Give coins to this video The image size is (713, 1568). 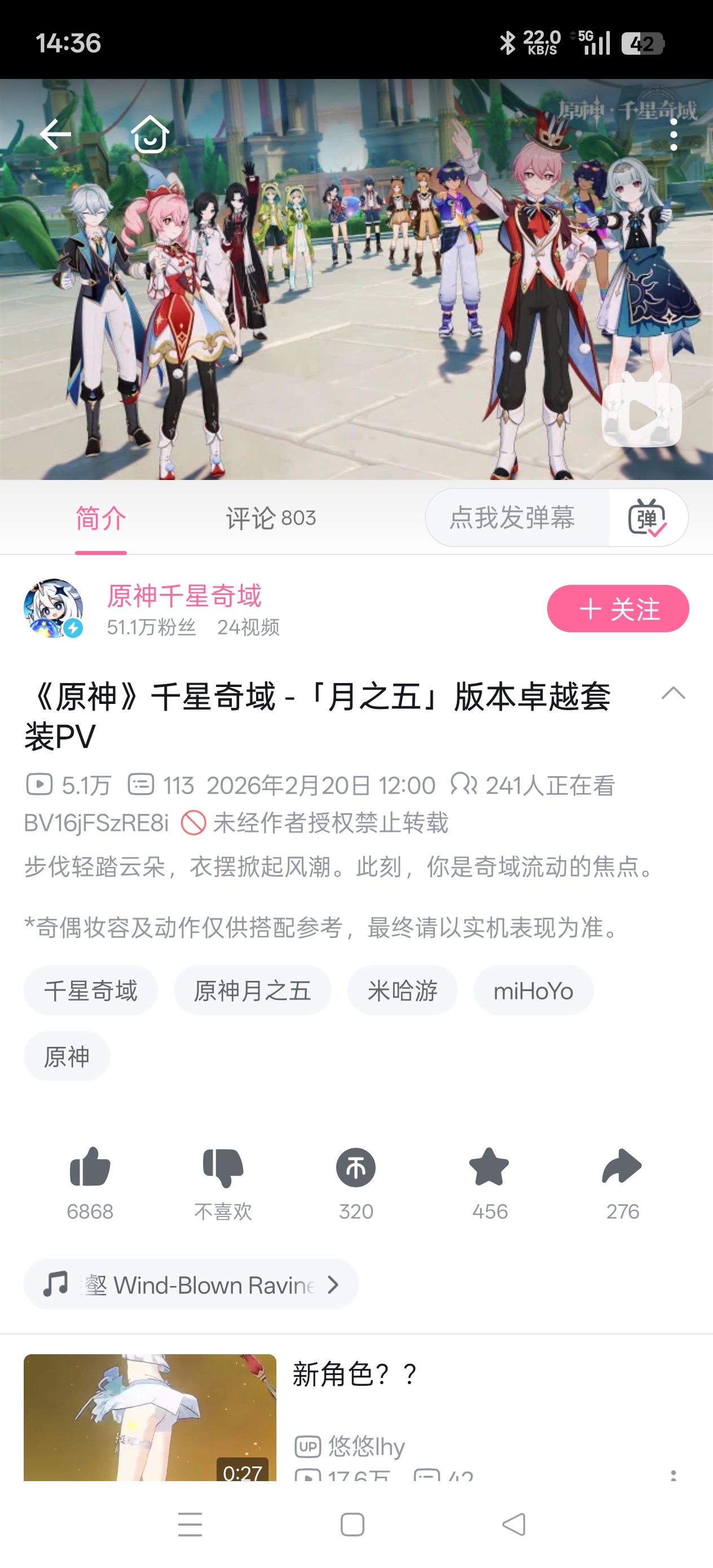tap(356, 1183)
